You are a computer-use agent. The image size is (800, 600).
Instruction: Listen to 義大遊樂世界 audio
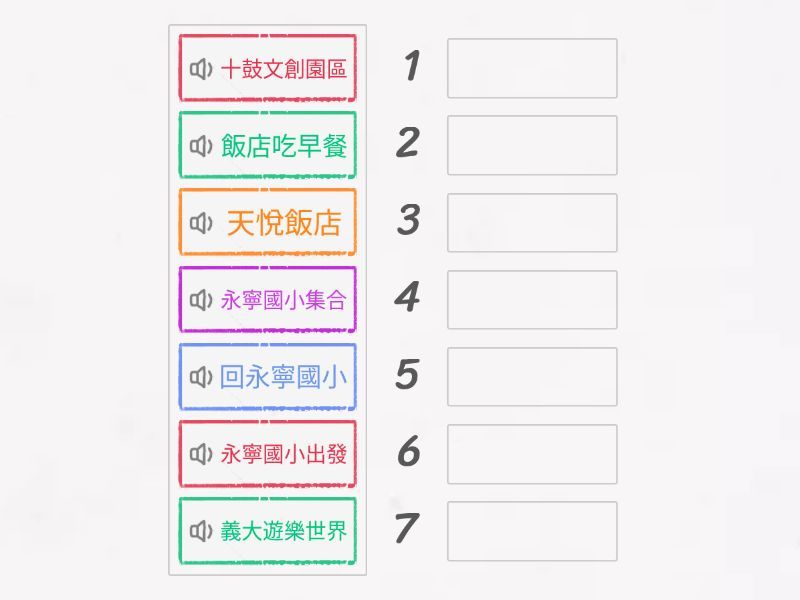coord(201,531)
